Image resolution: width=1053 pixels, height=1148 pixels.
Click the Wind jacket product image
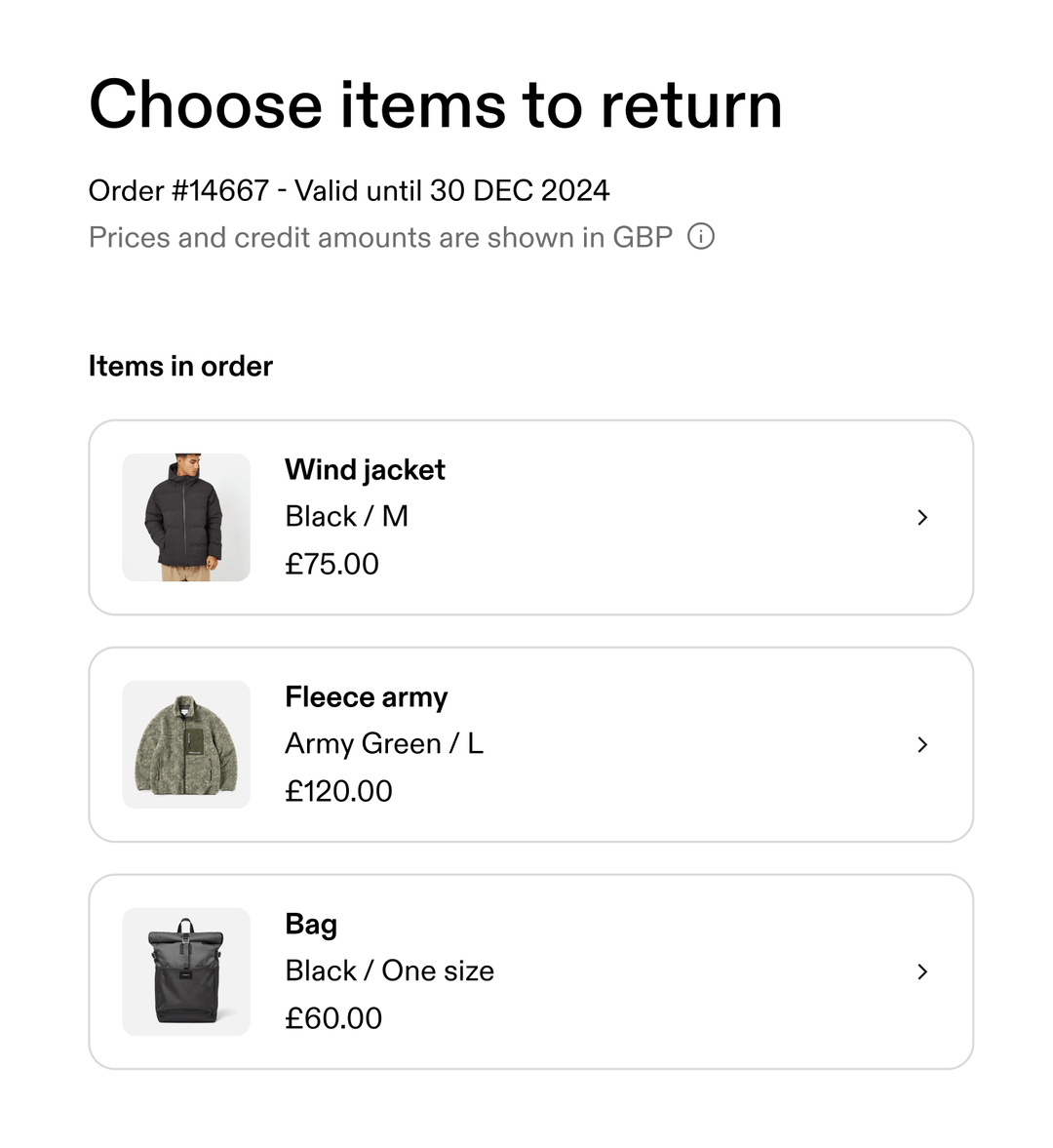coord(185,517)
